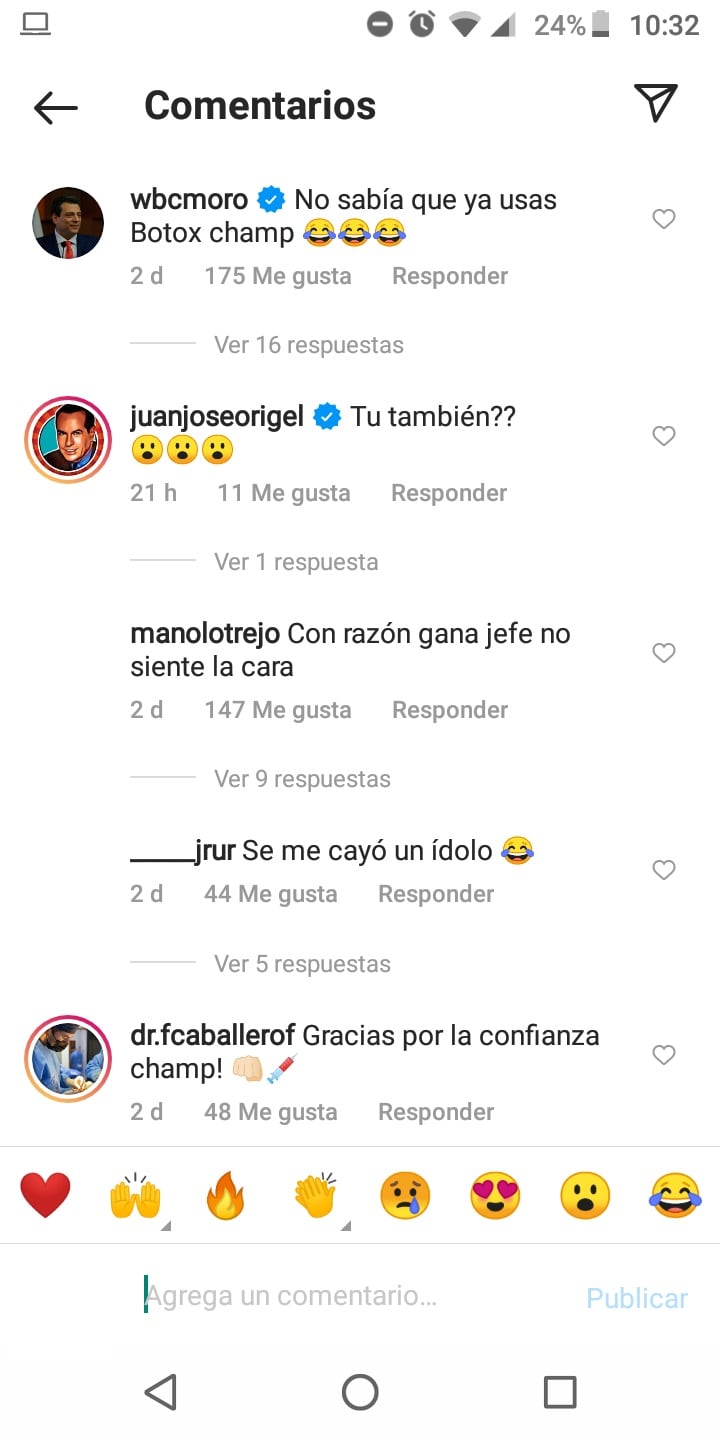Like the "Se me cayó un ídolo" comment
Image resolution: width=720 pixels, height=1440 pixels.
pos(664,870)
